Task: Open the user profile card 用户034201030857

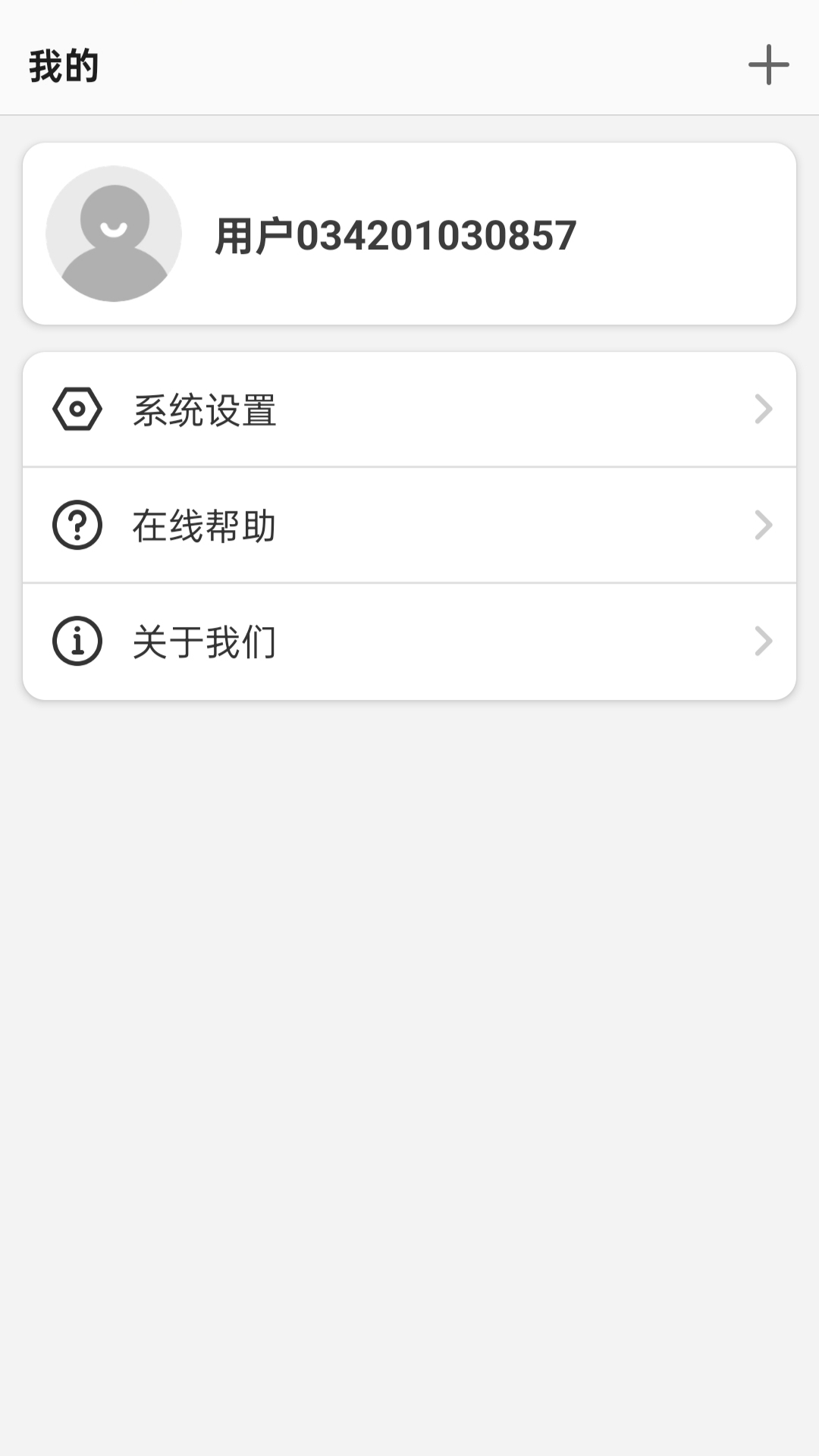Action: [409, 234]
